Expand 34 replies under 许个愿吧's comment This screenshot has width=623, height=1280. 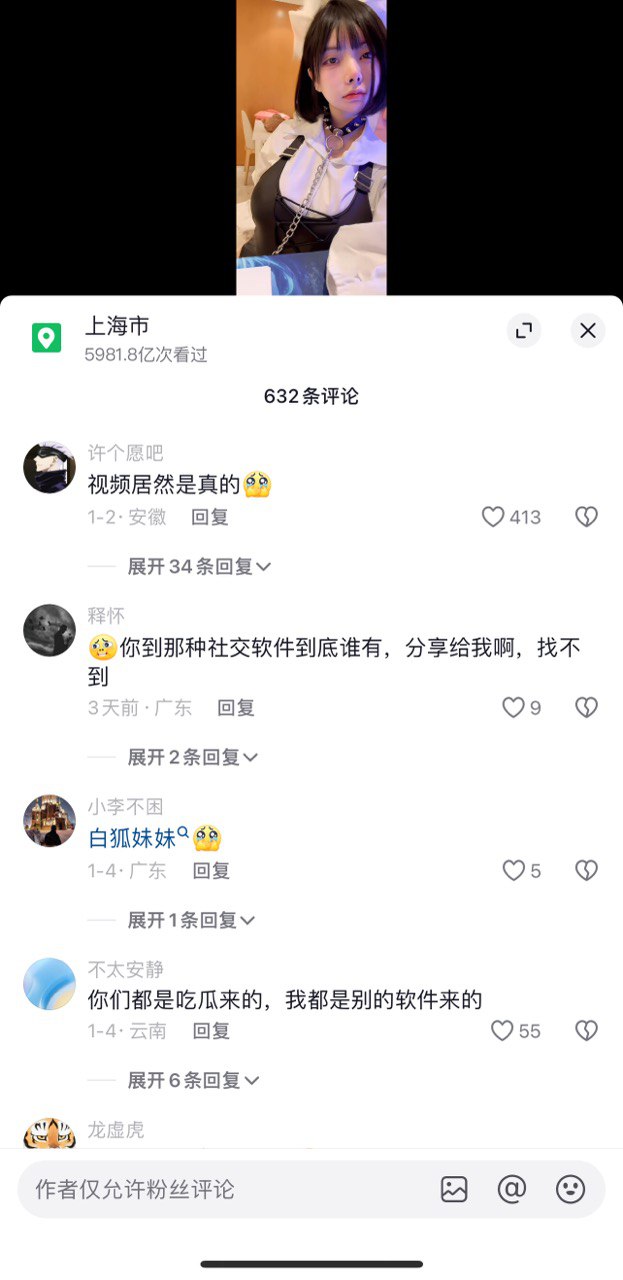pyautogui.click(x=199, y=567)
